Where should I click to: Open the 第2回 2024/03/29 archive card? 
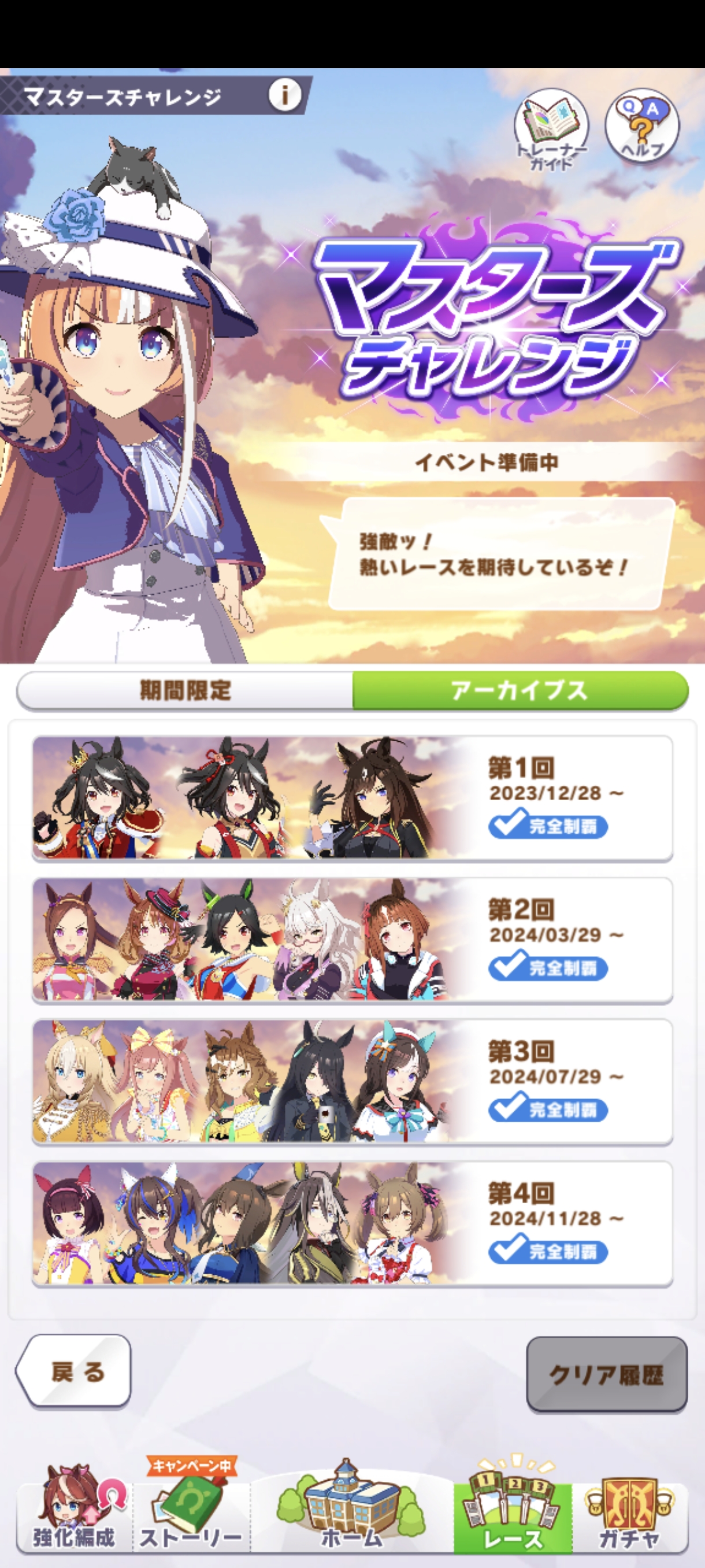[352, 940]
